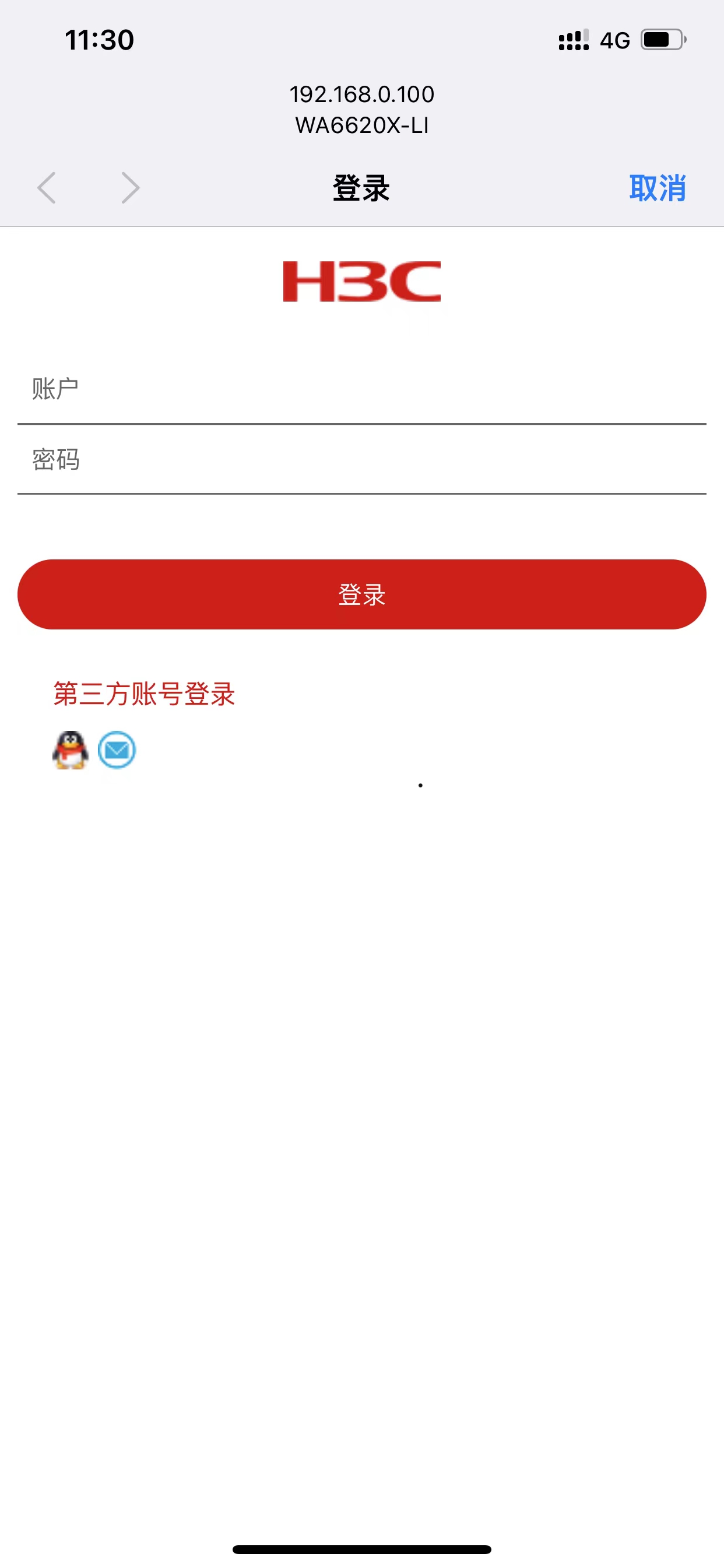
Task: Go back with the left arrow
Action: (x=47, y=188)
